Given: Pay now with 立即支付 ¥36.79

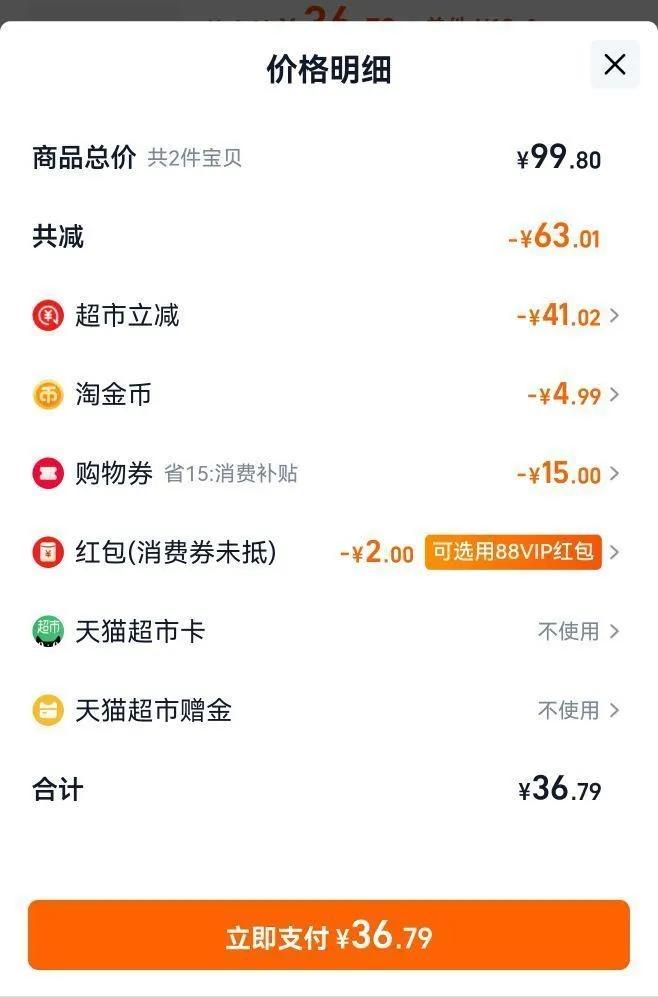Looking at the screenshot, I should [x=329, y=935].
